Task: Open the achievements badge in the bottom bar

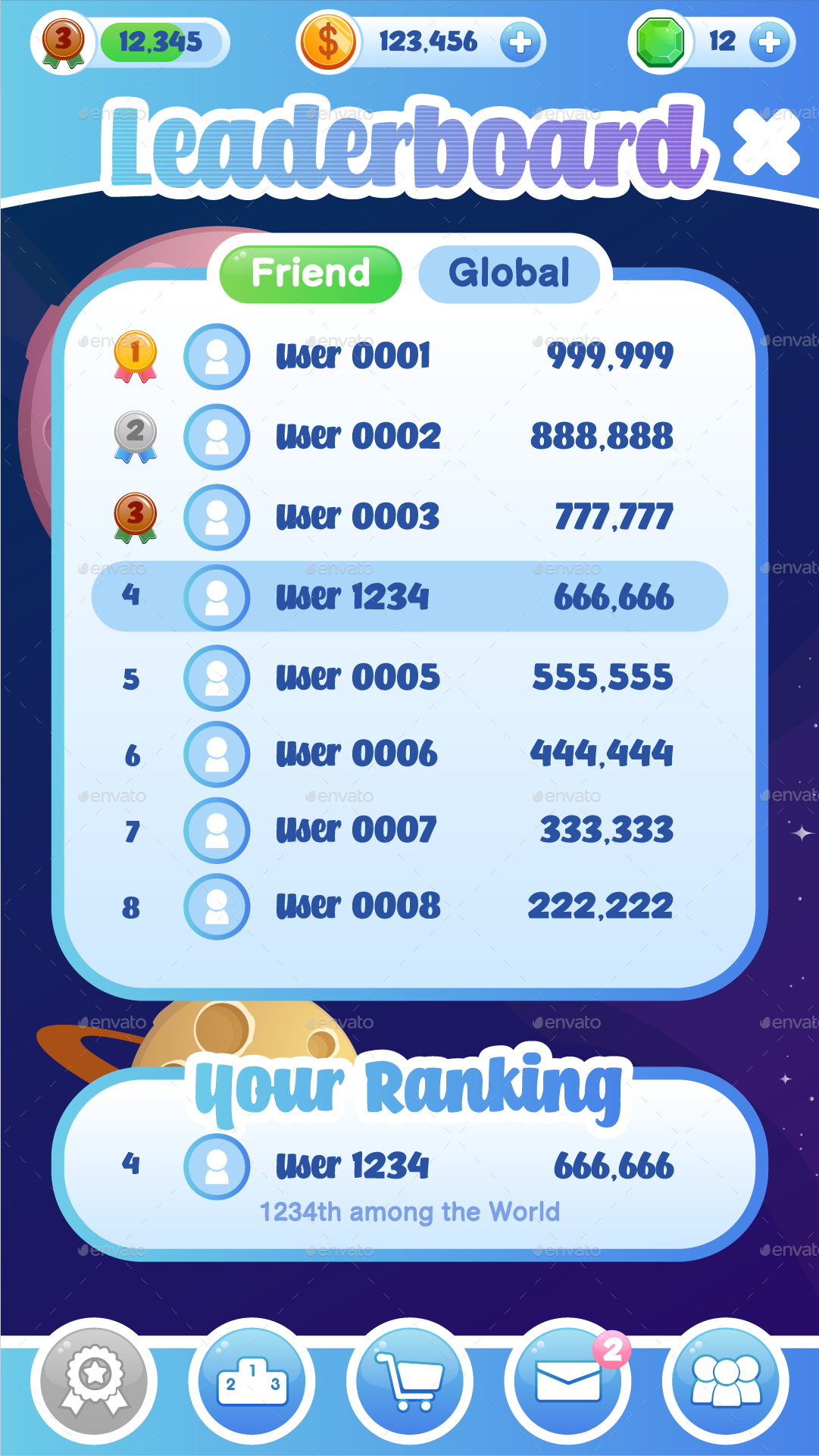Action: click(x=95, y=1380)
